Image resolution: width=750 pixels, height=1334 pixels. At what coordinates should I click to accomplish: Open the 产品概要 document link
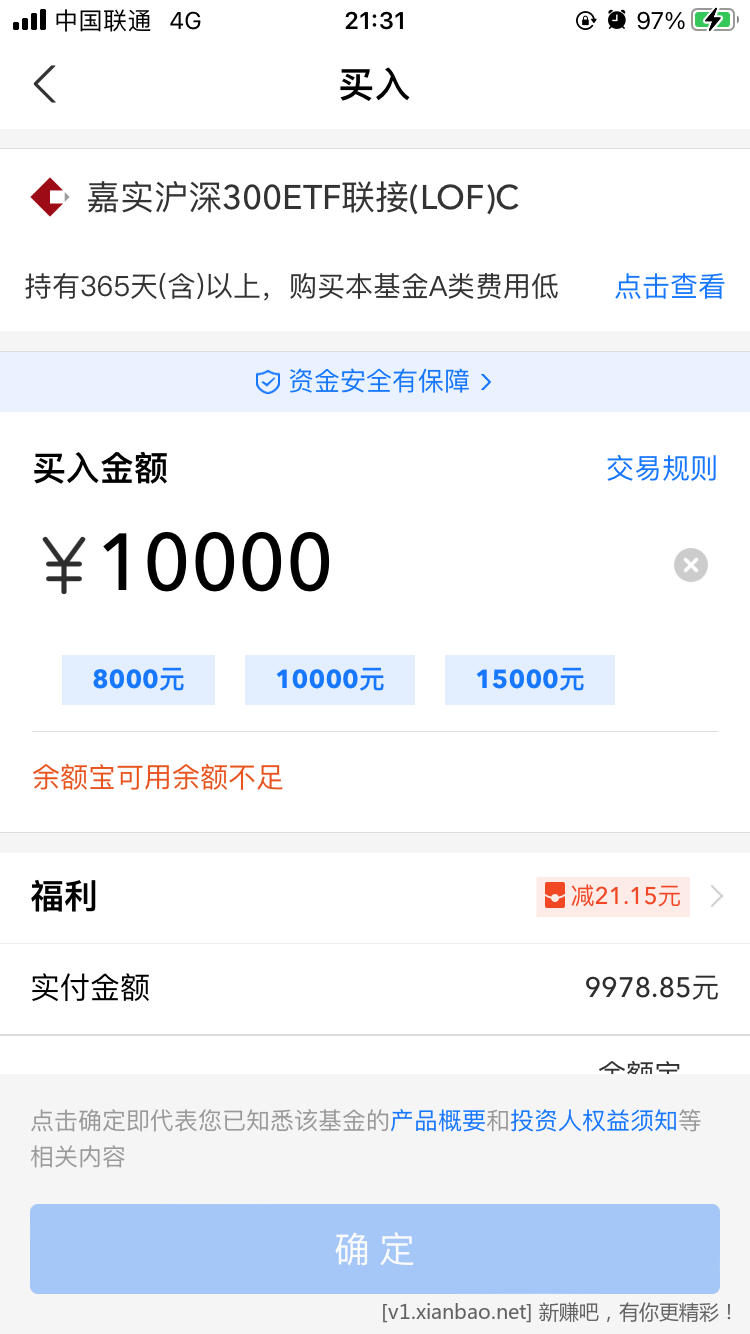(x=437, y=1121)
